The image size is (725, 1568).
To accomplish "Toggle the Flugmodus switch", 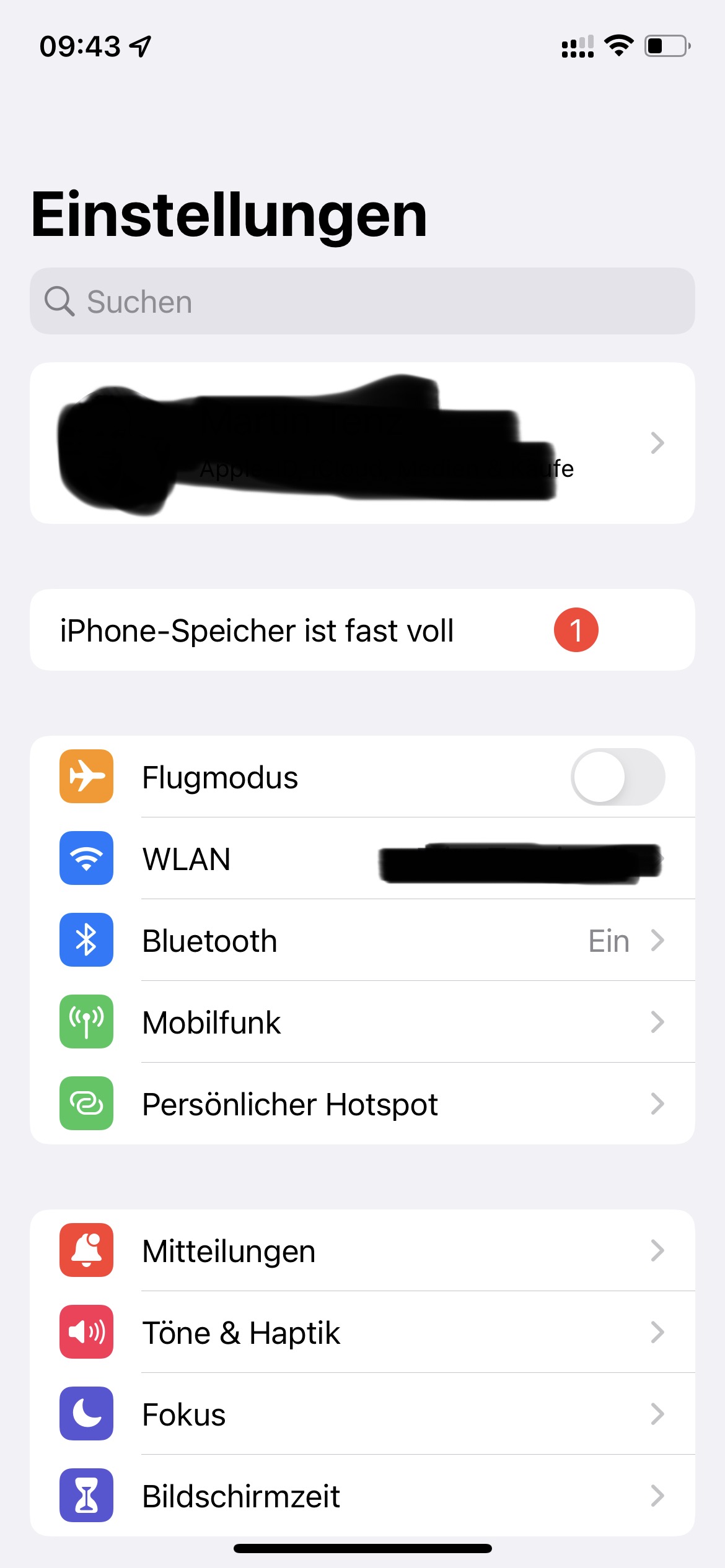I will pos(617,777).
